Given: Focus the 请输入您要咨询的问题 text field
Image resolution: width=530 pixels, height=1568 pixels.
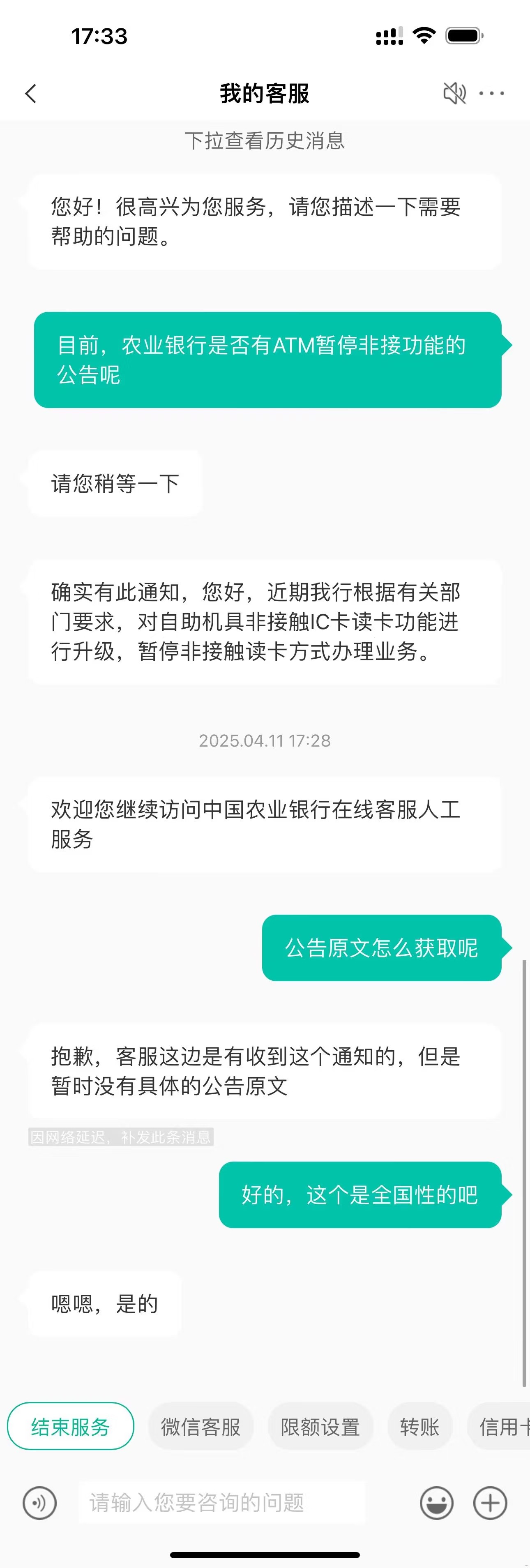Looking at the screenshot, I should [222, 1503].
